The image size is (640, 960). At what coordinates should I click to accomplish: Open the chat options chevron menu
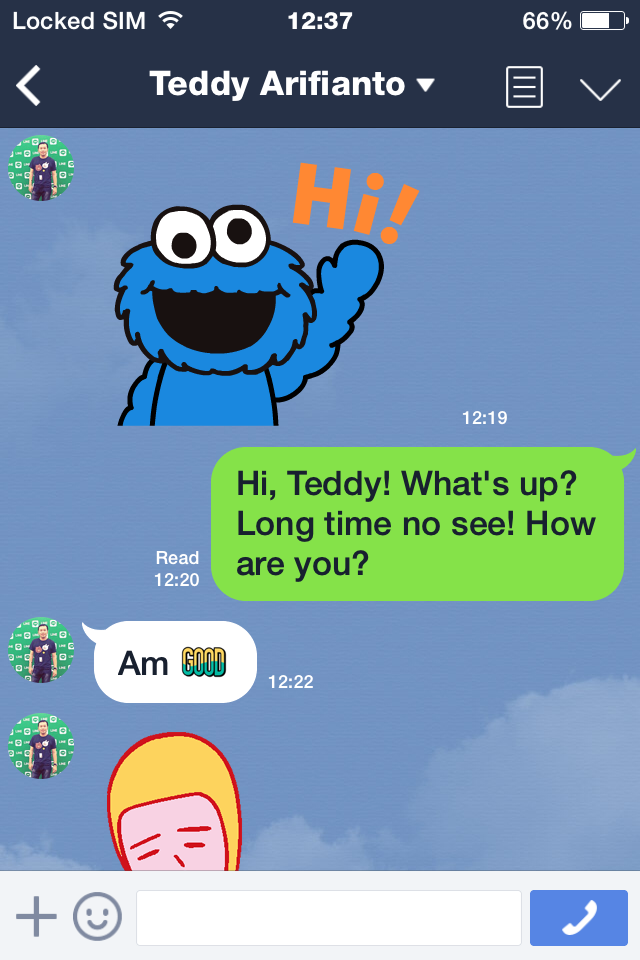[x=600, y=88]
